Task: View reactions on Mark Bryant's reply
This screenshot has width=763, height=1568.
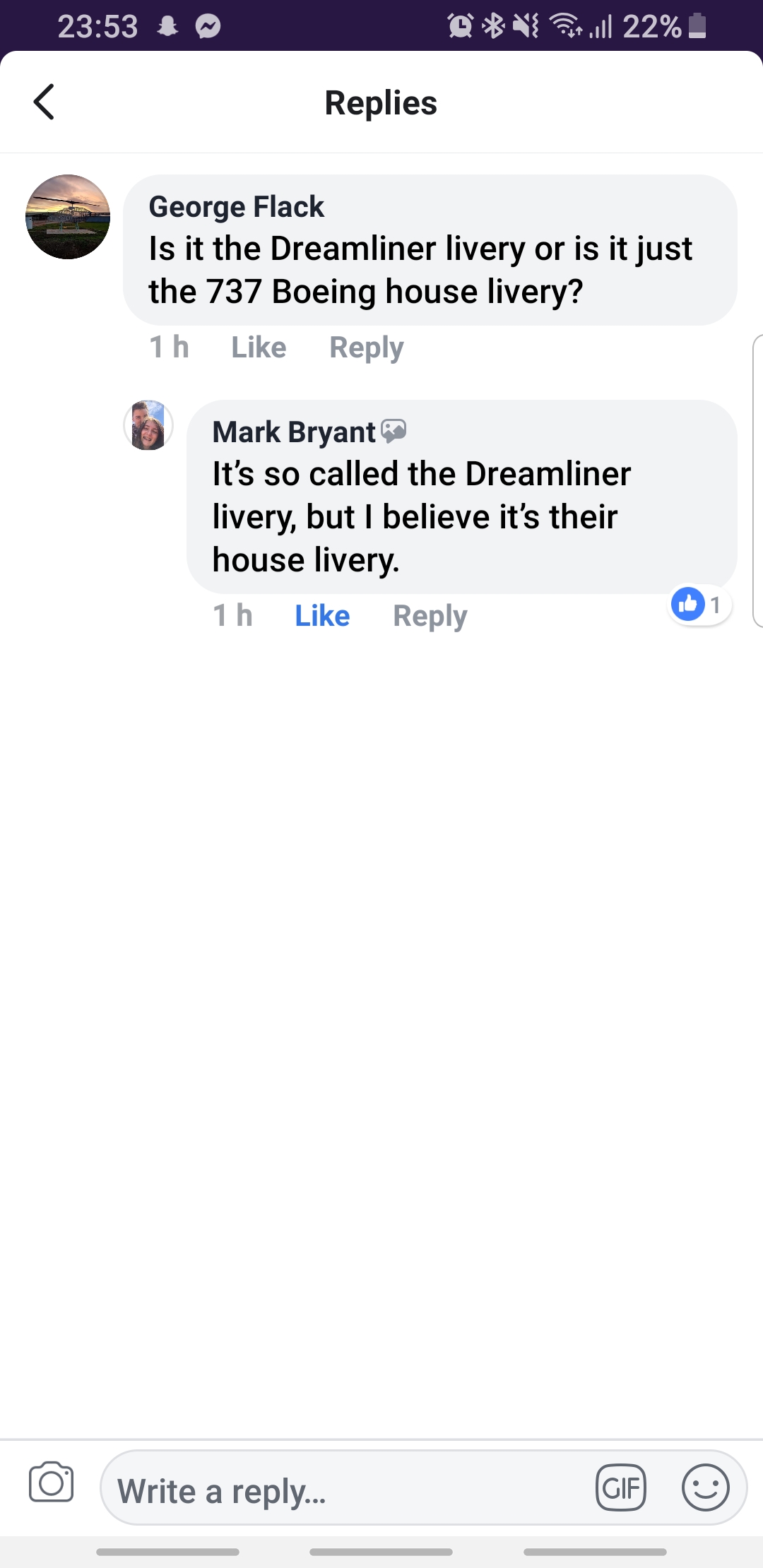Action: 699,605
